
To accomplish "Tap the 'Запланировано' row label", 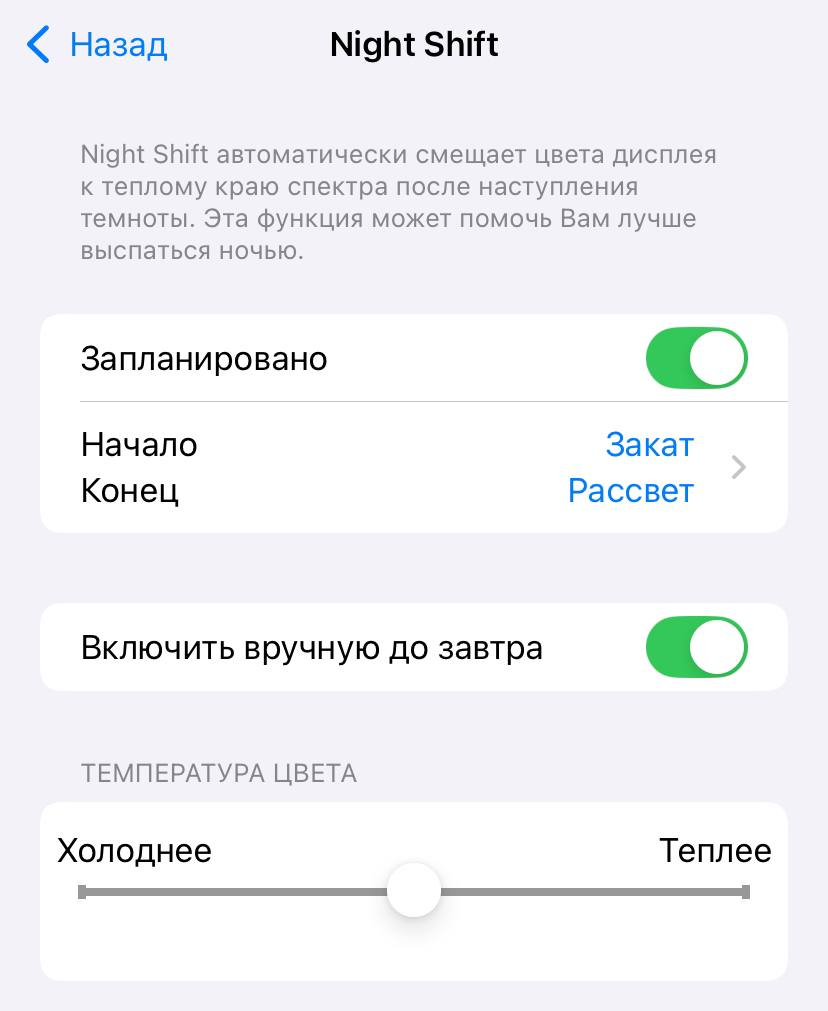I will click(x=204, y=357).
